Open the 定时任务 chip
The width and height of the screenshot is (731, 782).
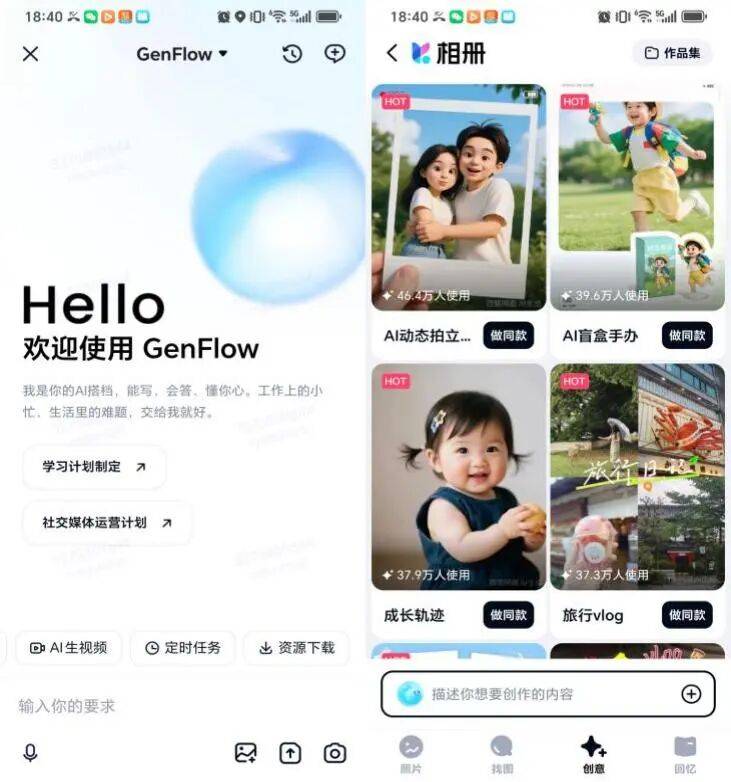tap(182, 648)
